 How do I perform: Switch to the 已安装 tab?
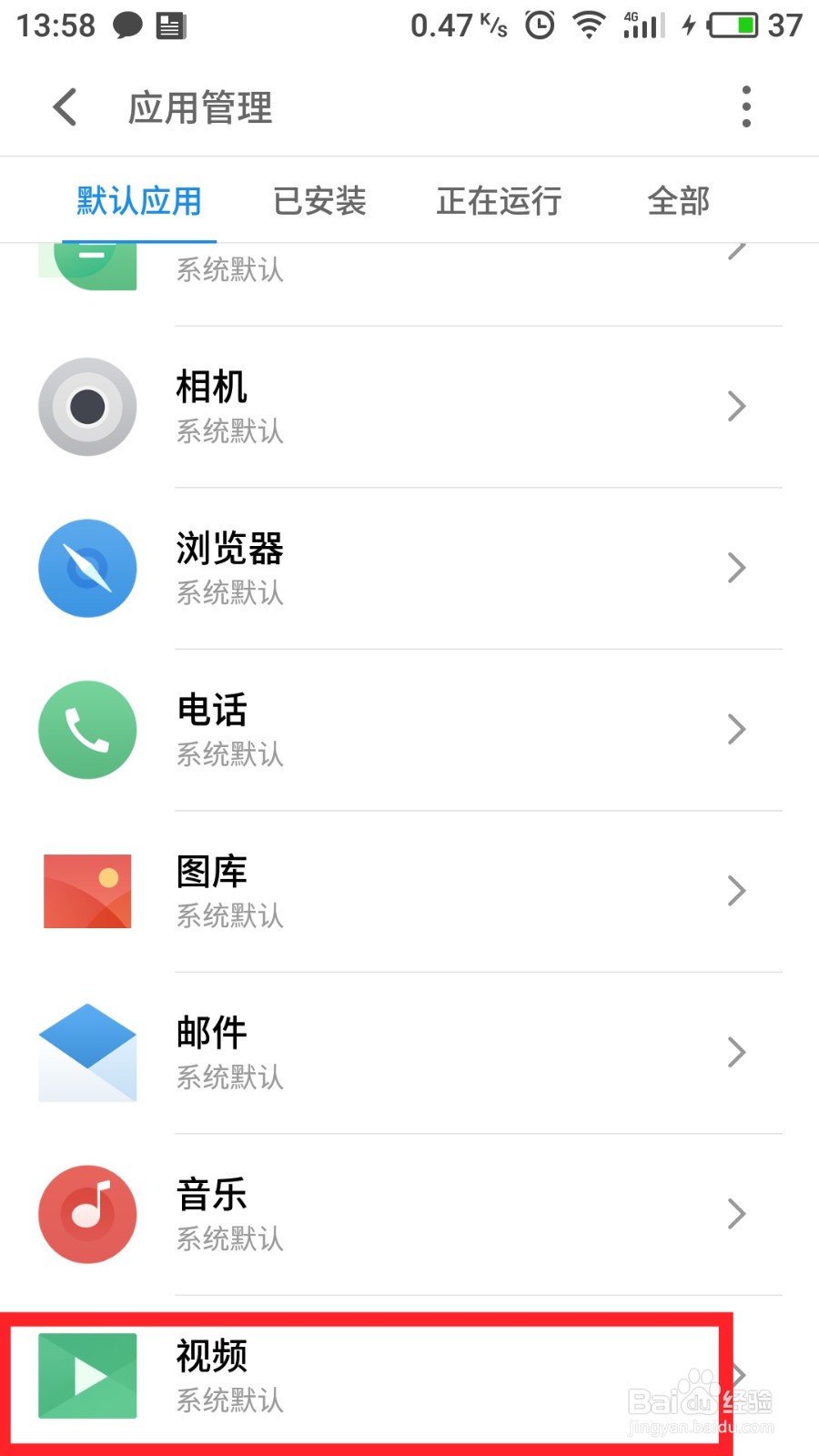[319, 201]
